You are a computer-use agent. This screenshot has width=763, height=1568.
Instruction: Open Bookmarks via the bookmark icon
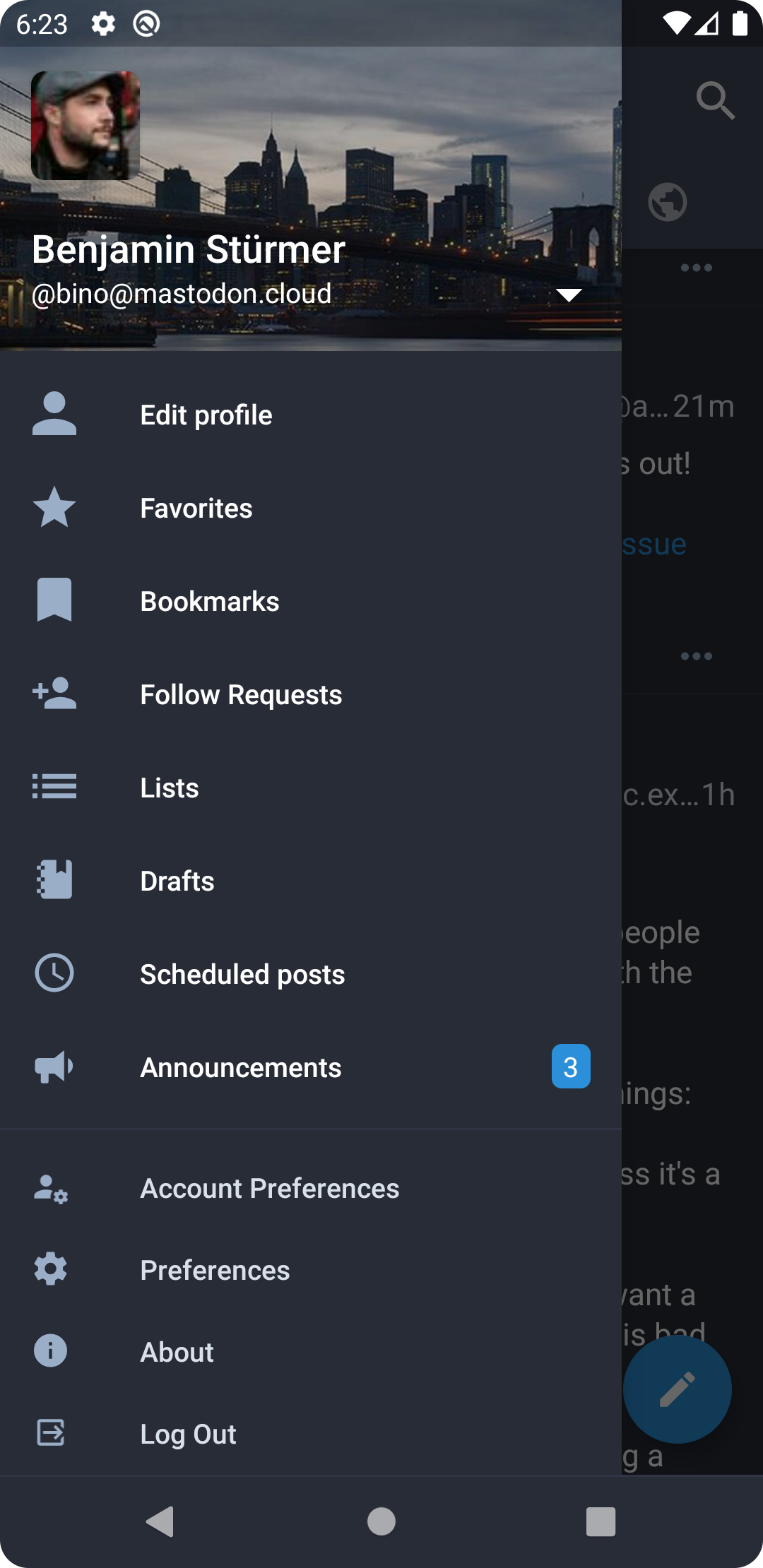54,600
